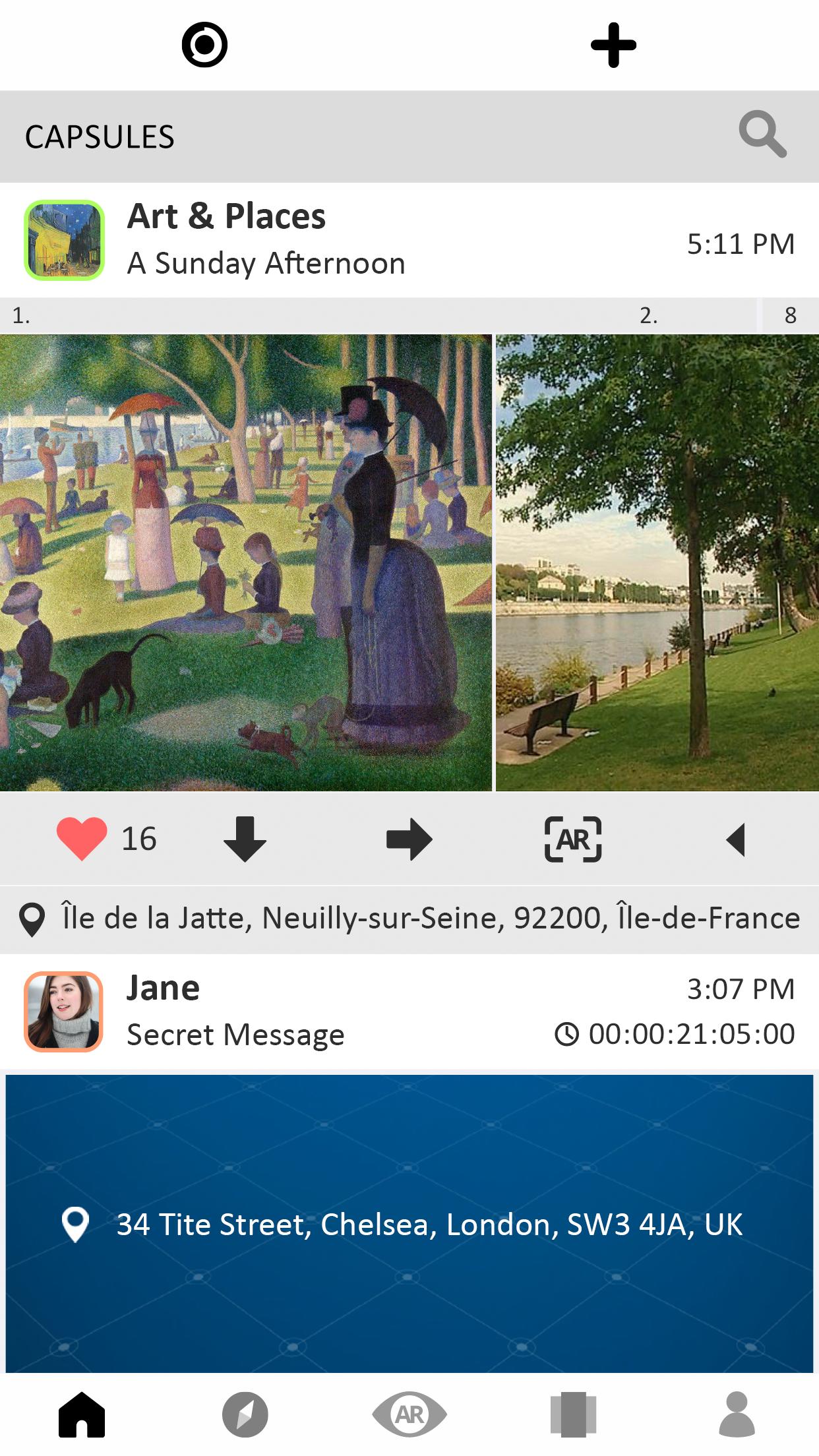Share the capsule with right arrow

[x=409, y=839]
